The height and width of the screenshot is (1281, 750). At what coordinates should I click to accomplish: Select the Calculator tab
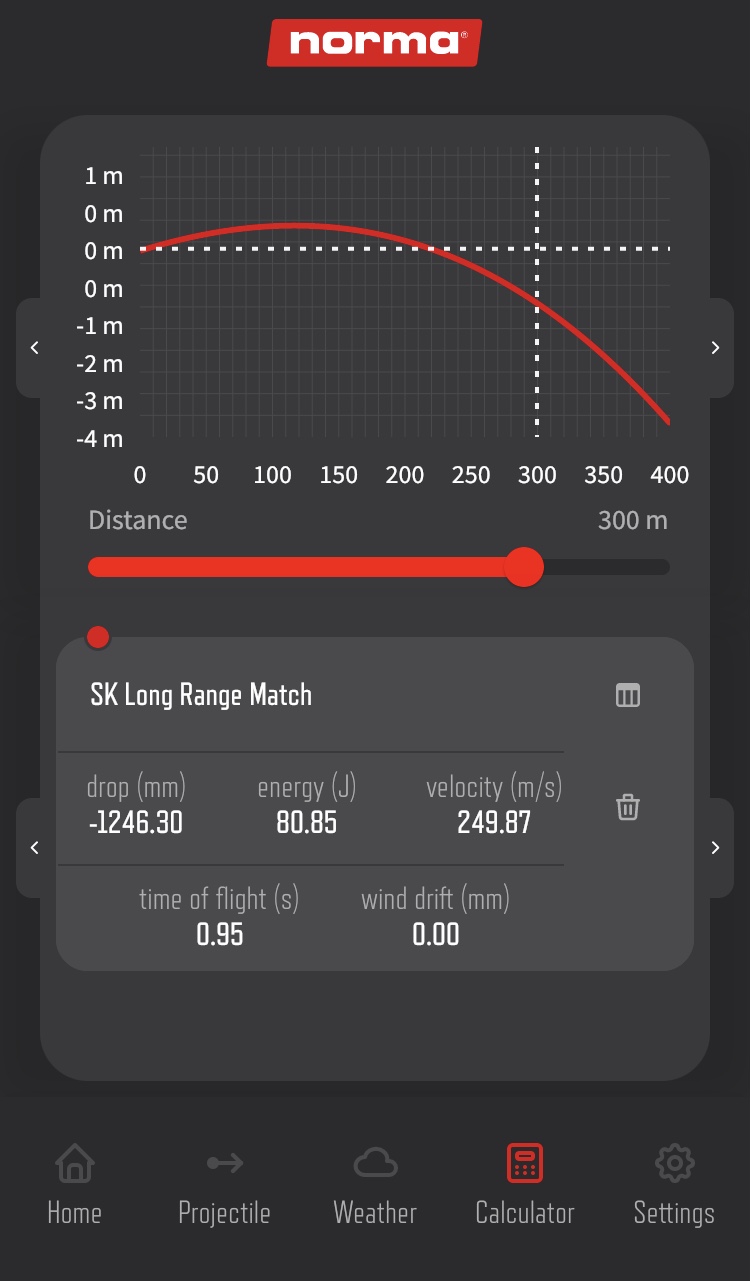click(x=525, y=1186)
